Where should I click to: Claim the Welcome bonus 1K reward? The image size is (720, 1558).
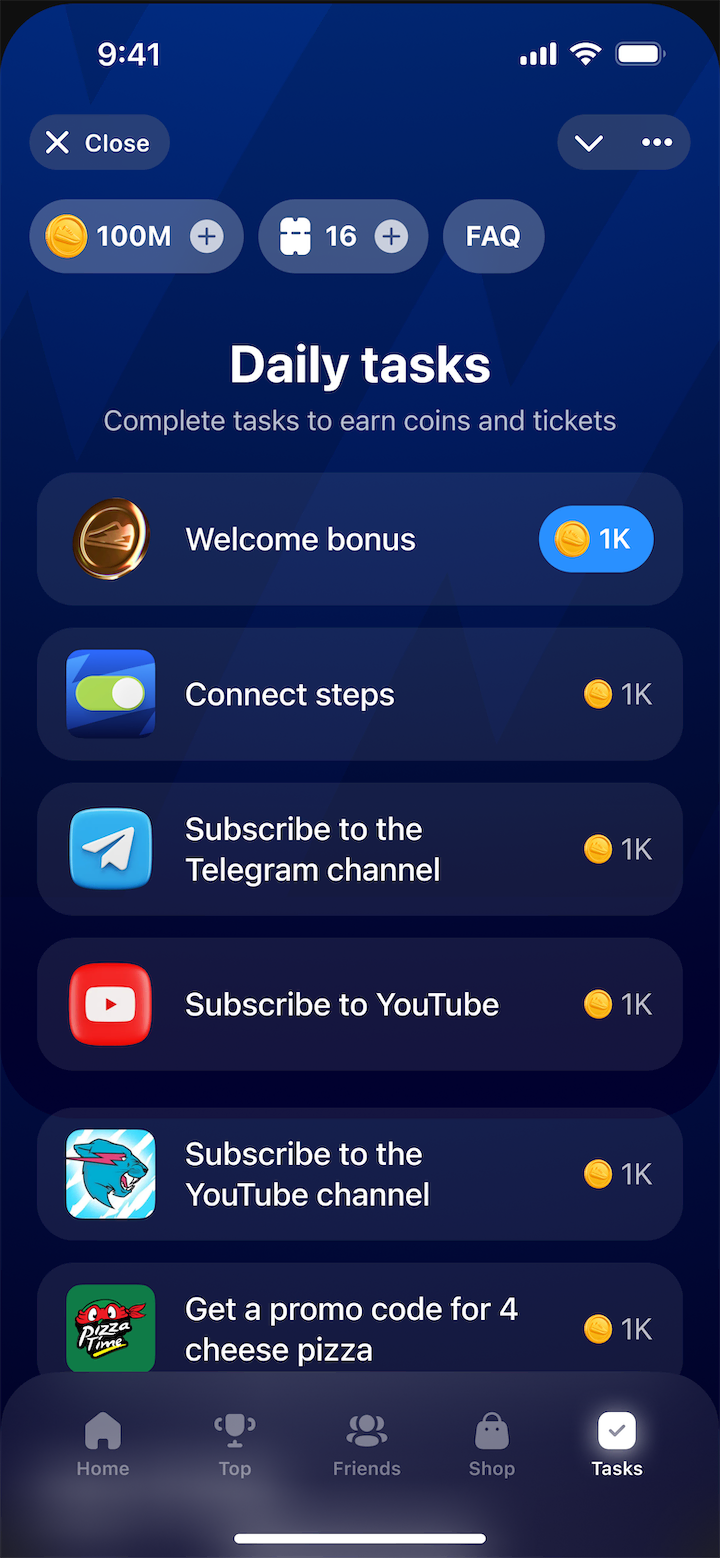595,539
